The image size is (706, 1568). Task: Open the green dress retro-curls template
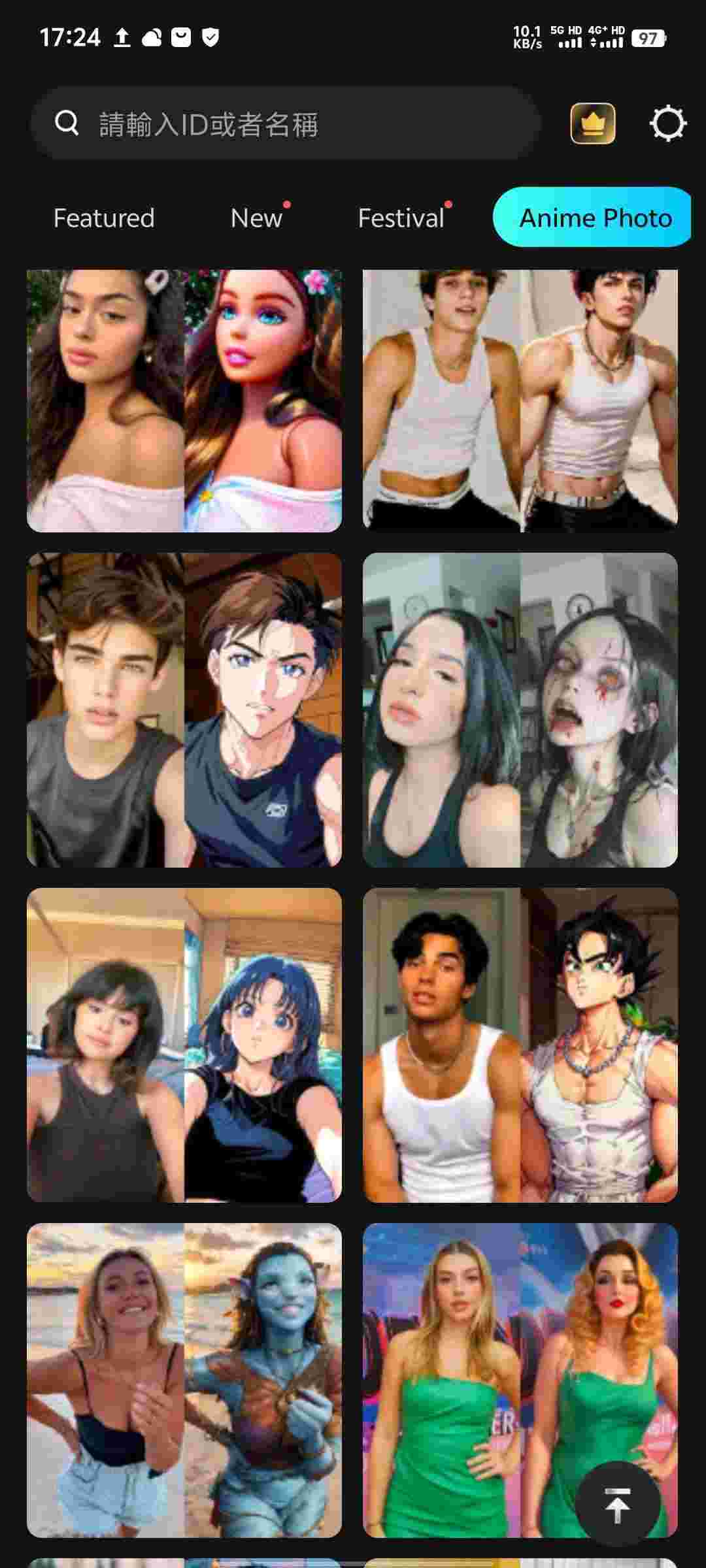497,1372
